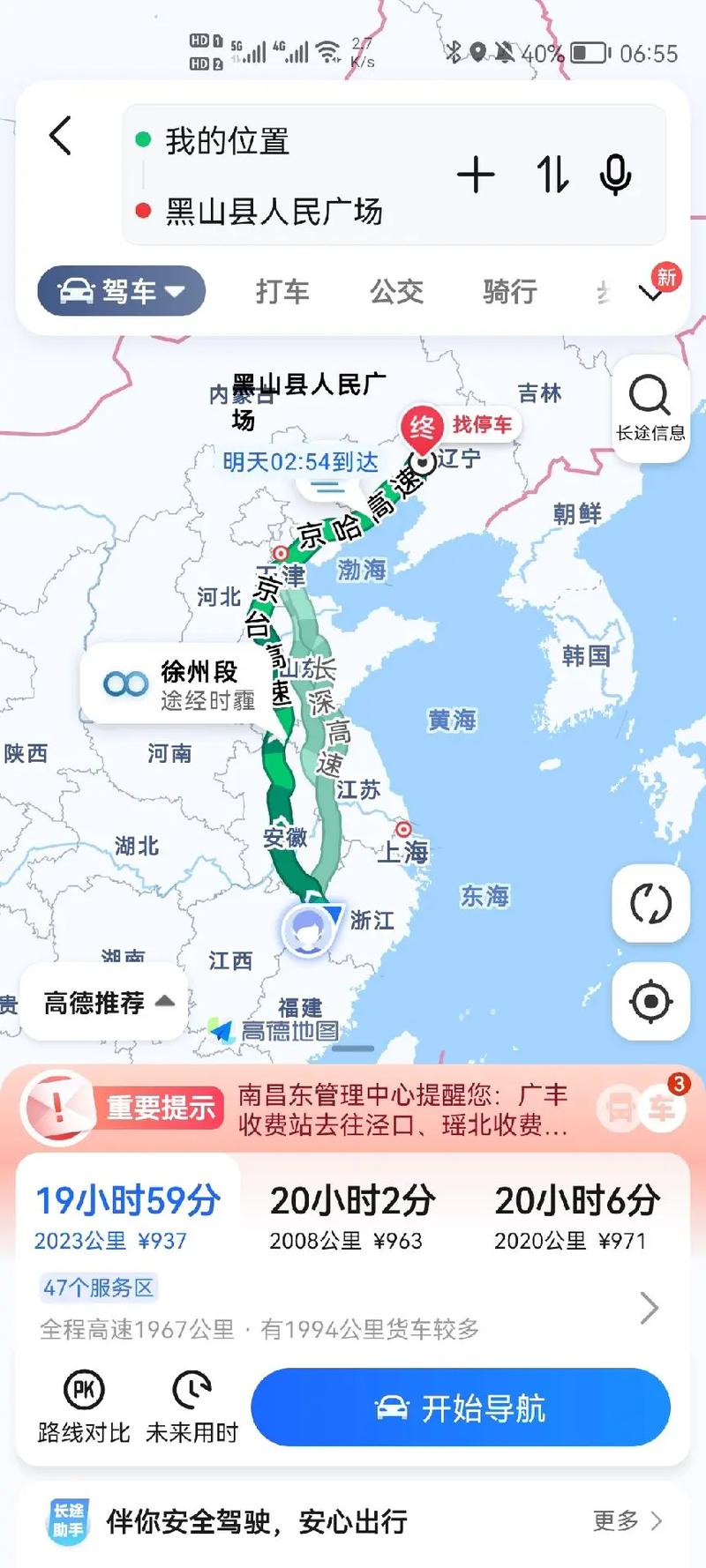Change the destination 黑山县人民广场
This screenshot has width=706, height=1568.
click(274, 212)
